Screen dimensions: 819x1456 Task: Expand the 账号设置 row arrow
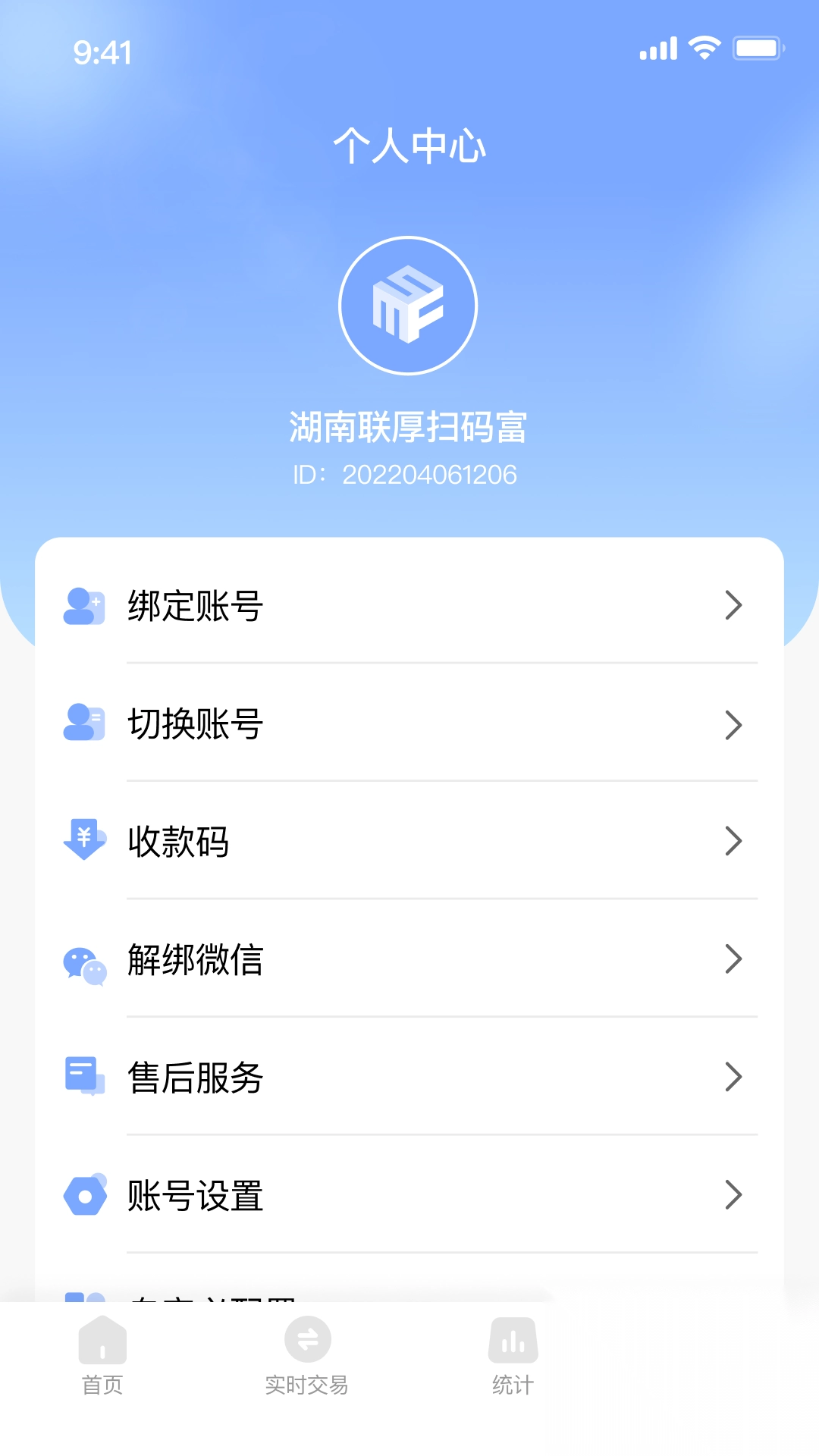tap(733, 1195)
